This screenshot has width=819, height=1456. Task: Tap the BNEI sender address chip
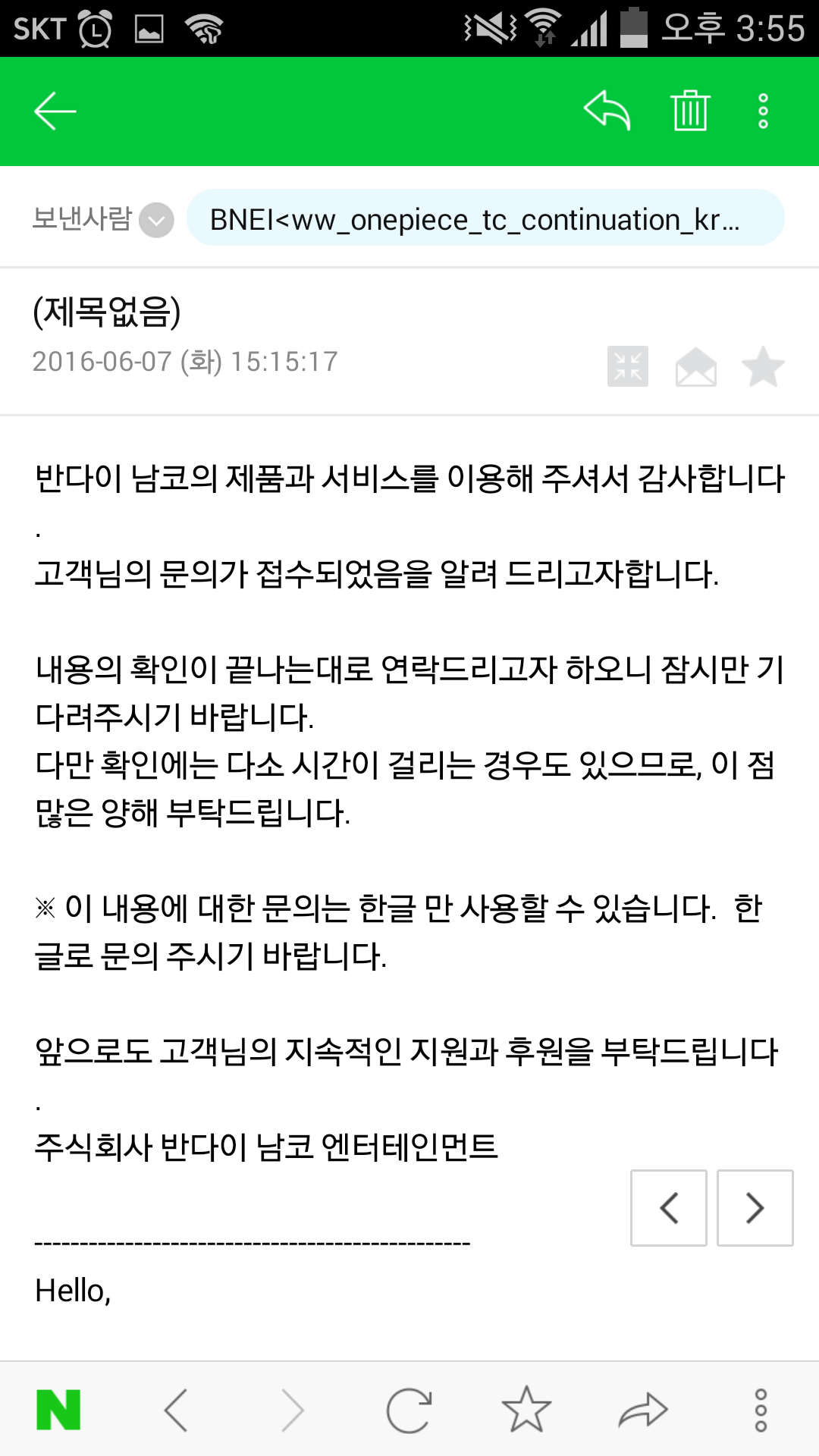[x=485, y=218]
